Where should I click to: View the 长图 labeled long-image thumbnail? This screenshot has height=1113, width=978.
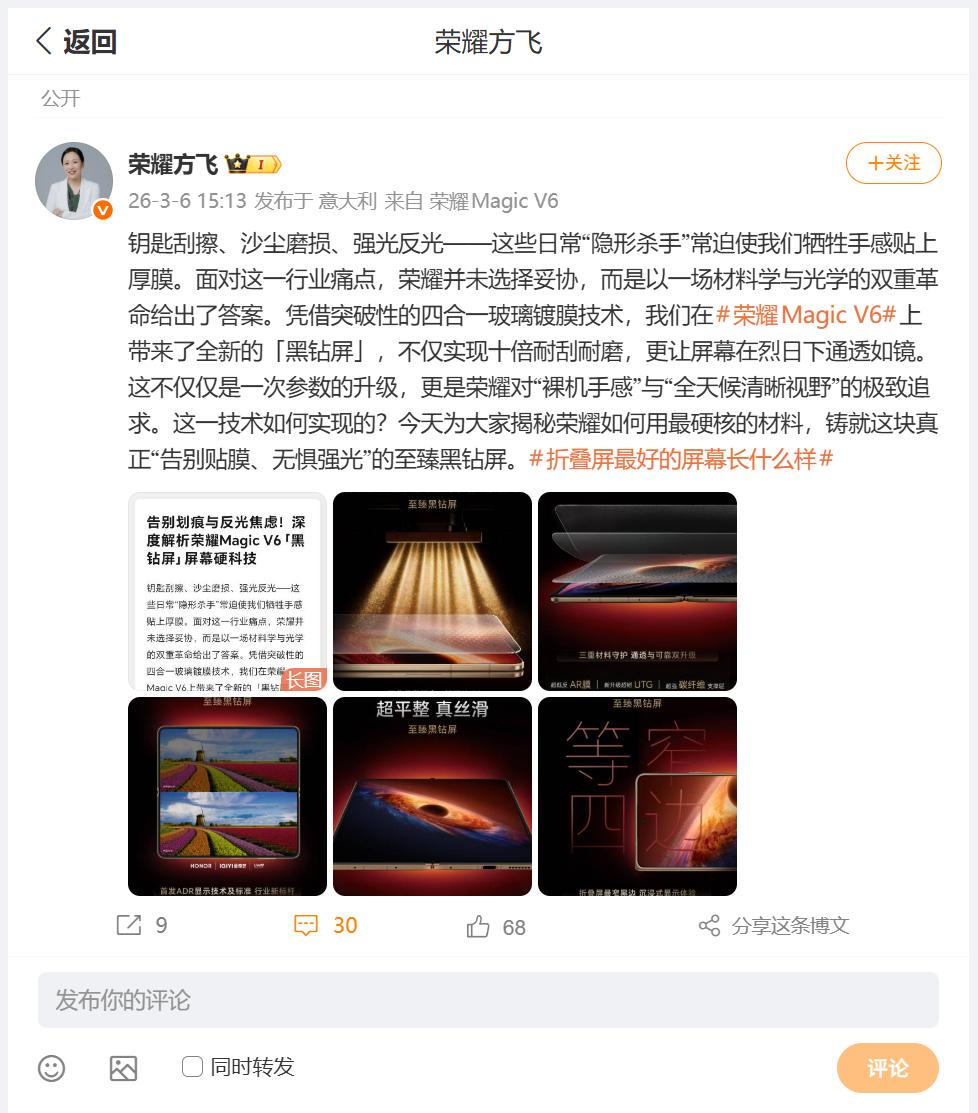227,591
